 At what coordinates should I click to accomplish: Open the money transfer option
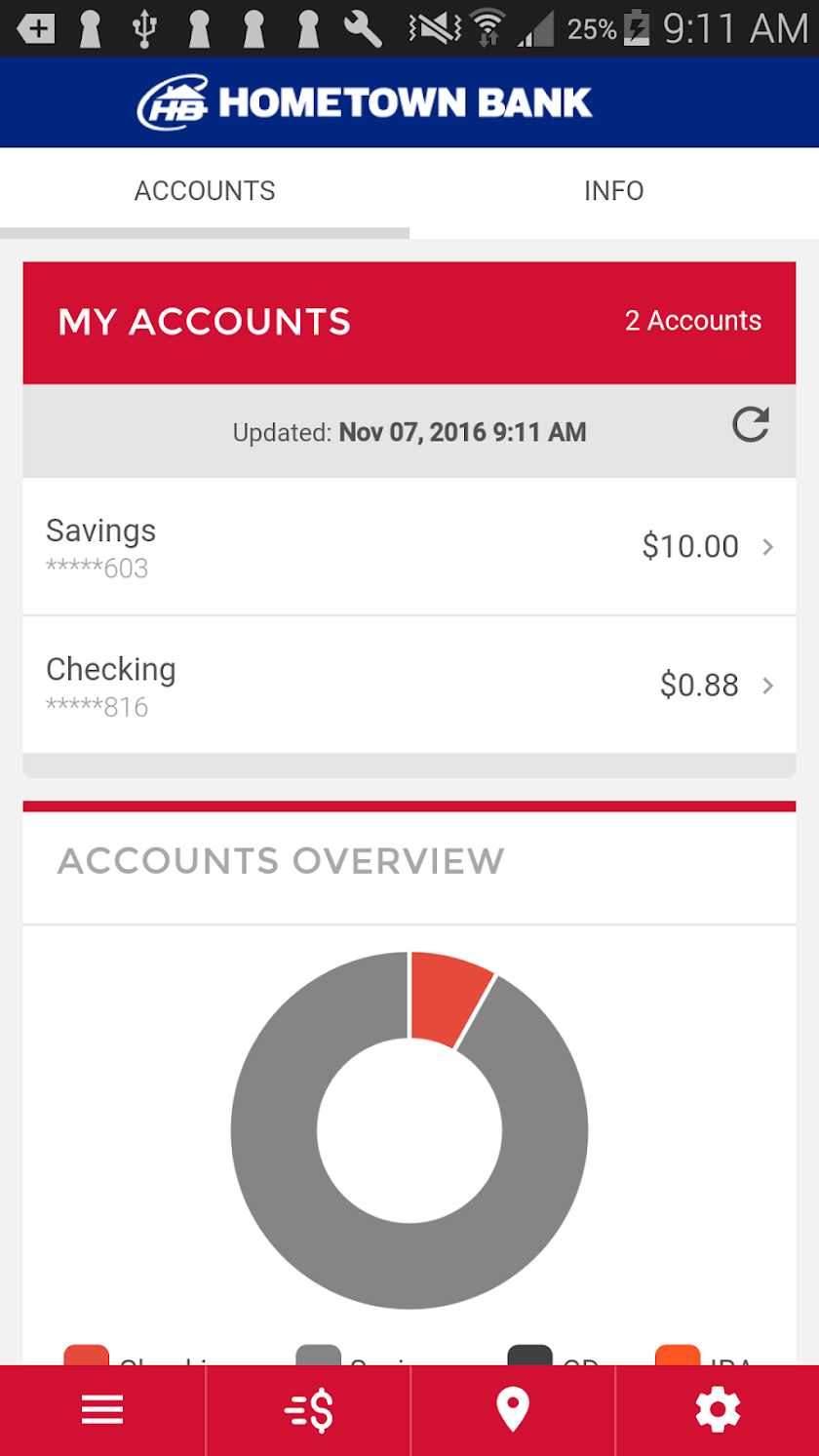pyautogui.click(x=309, y=1410)
